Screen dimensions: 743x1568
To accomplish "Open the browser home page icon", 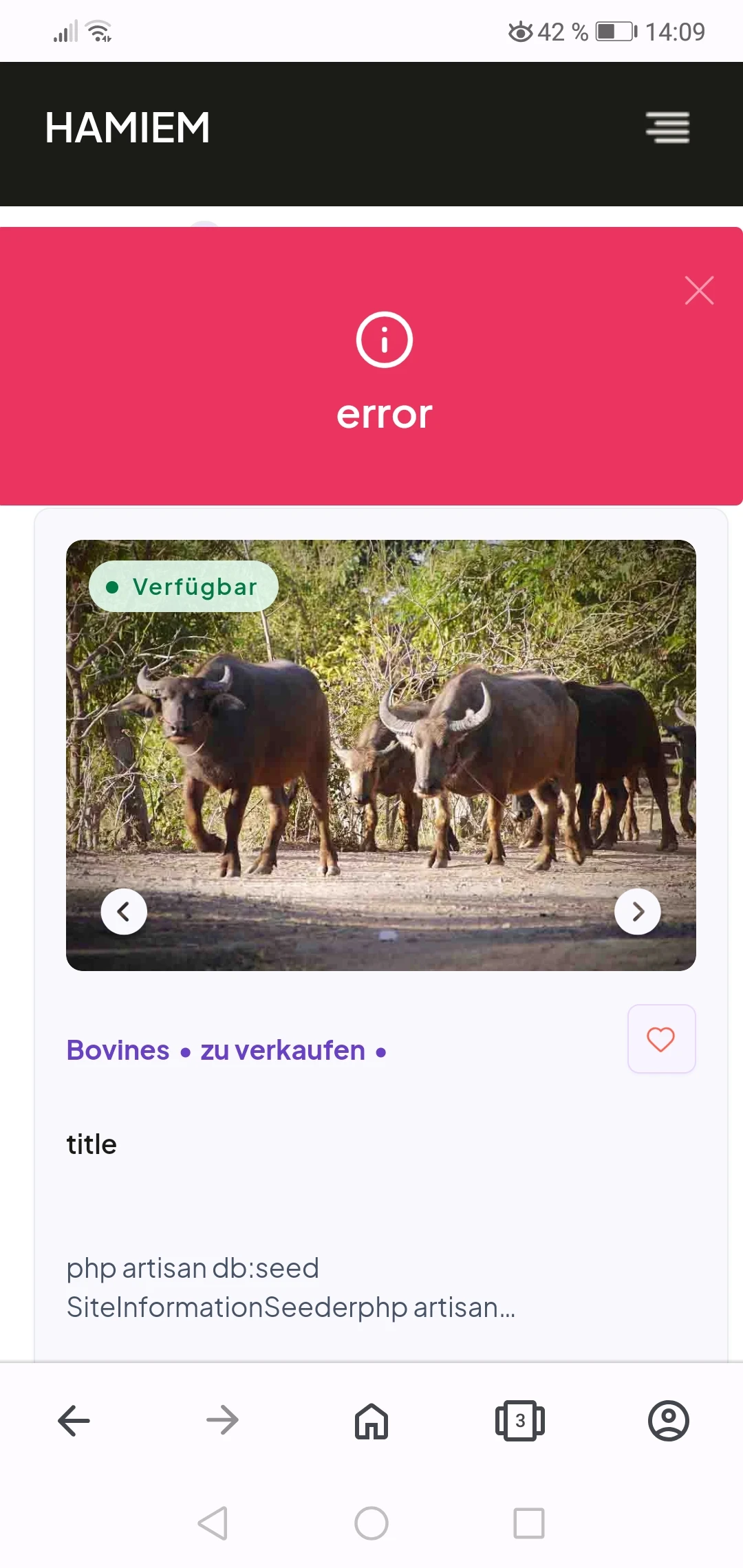I will pyautogui.click(x=371, y=1422).
